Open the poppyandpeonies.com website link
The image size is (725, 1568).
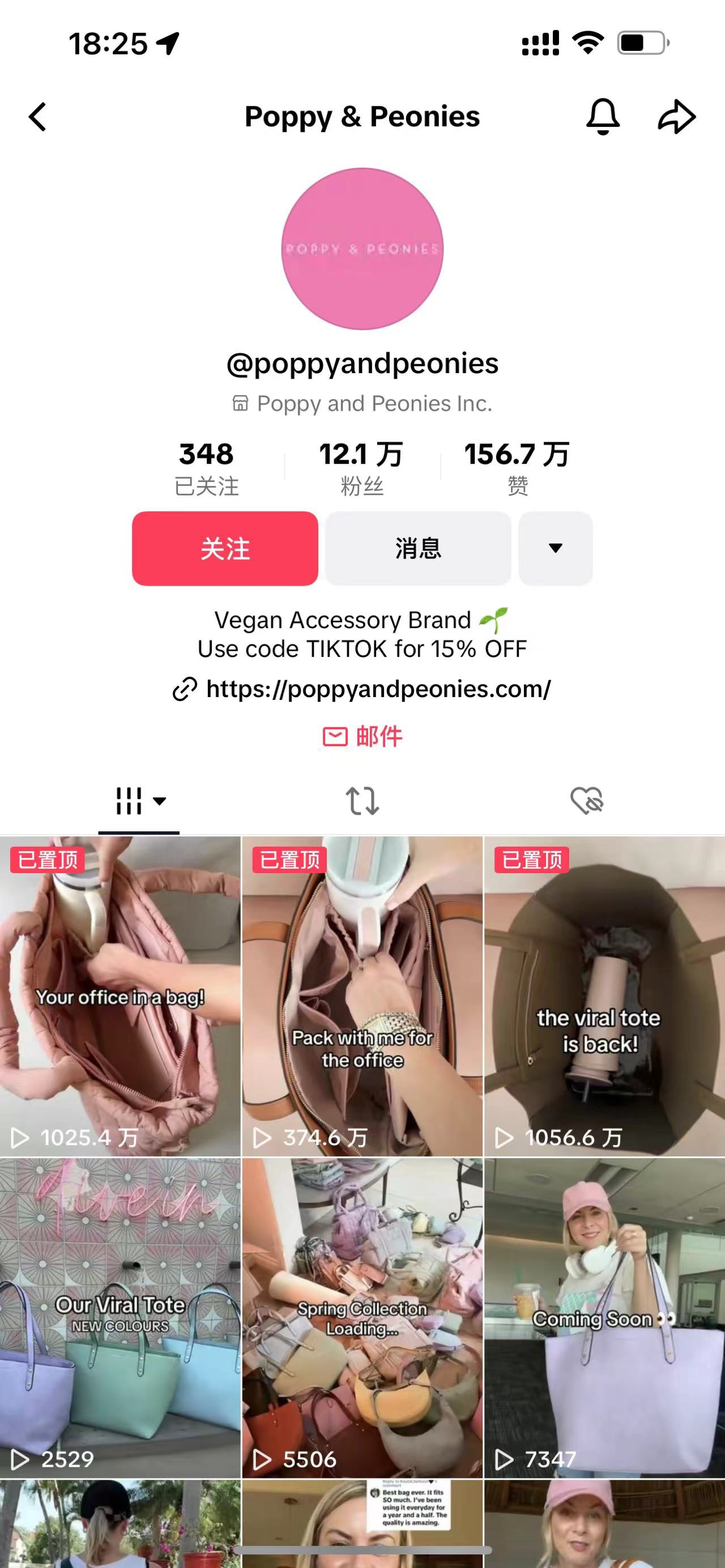pos(377,689)
